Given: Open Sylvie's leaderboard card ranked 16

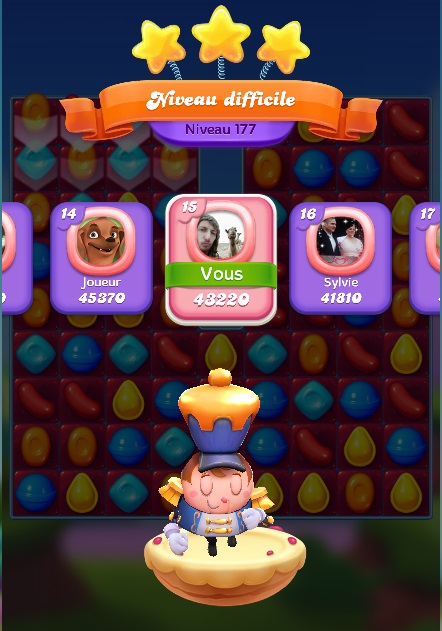Looking at the screenshot, I should [x=341, y=258].
